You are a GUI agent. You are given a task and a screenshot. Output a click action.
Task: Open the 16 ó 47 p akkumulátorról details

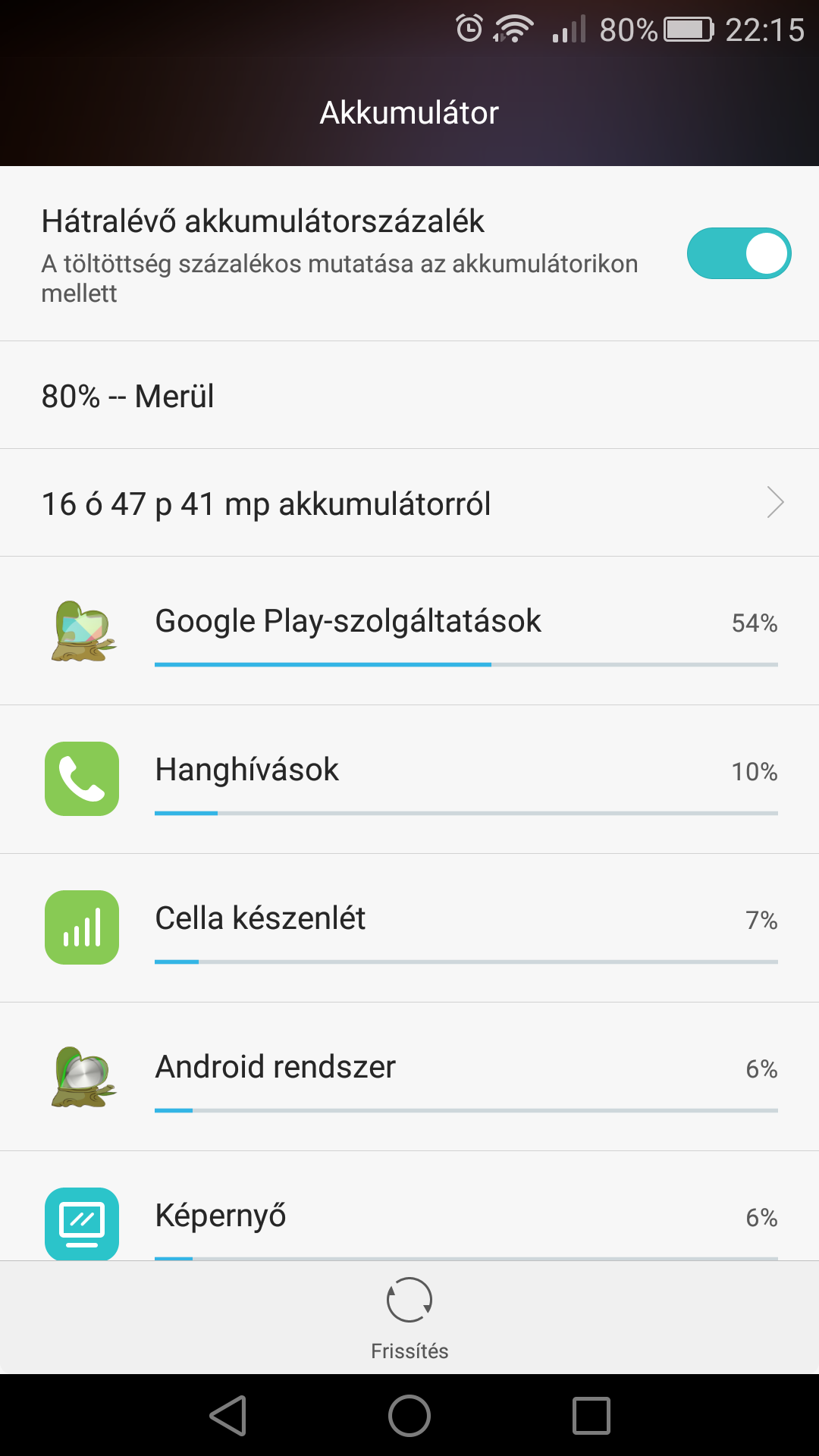coord(409,503)
